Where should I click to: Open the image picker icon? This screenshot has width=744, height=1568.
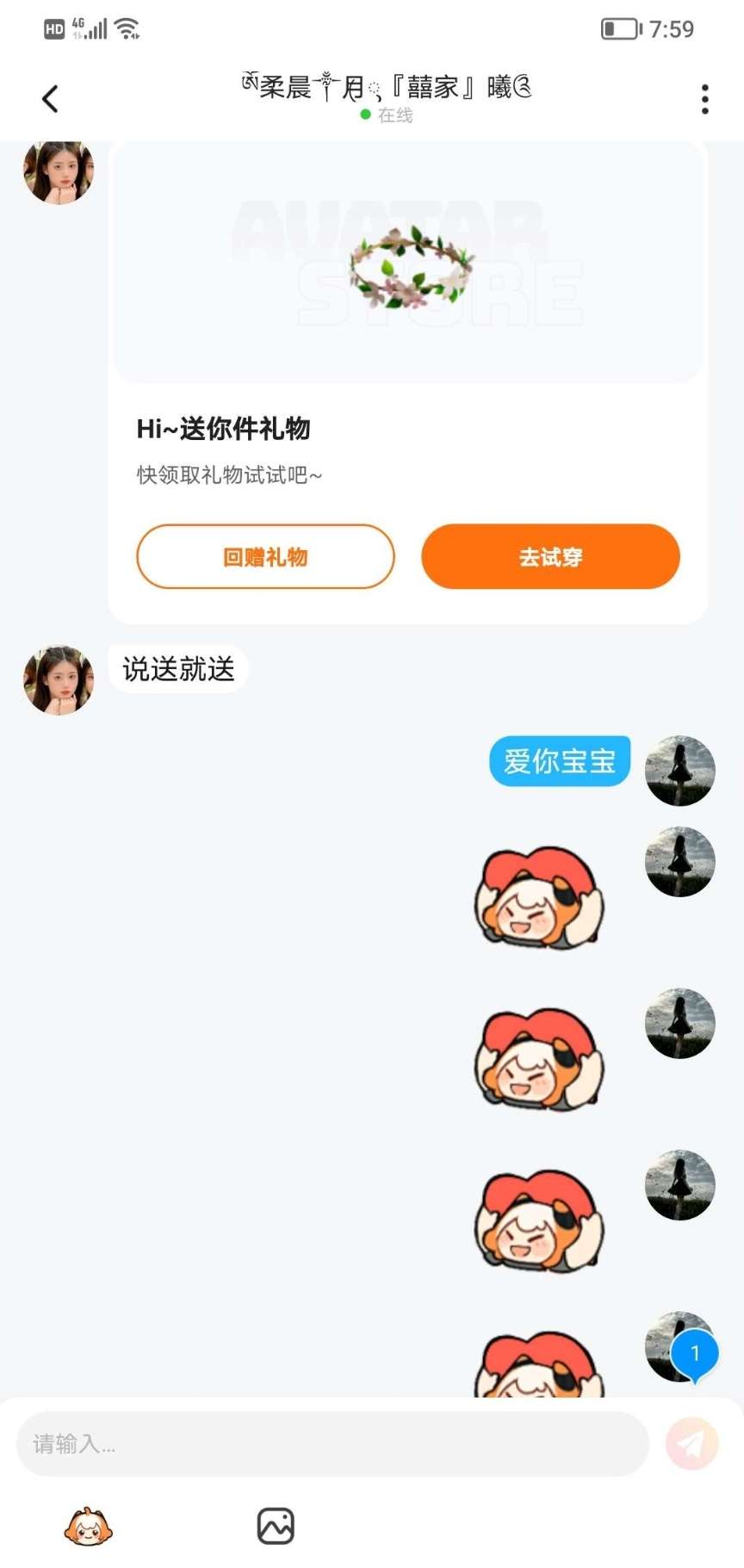coord(276,1527)
